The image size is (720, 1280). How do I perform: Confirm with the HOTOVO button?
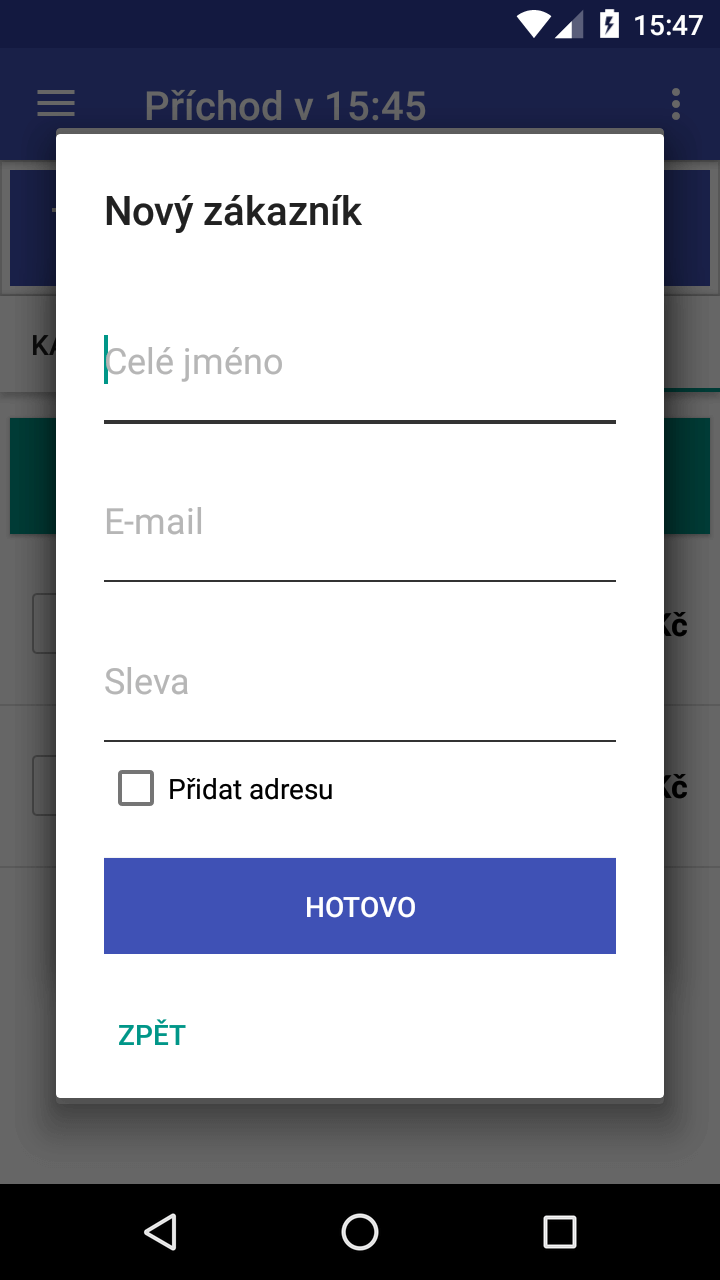360,906
